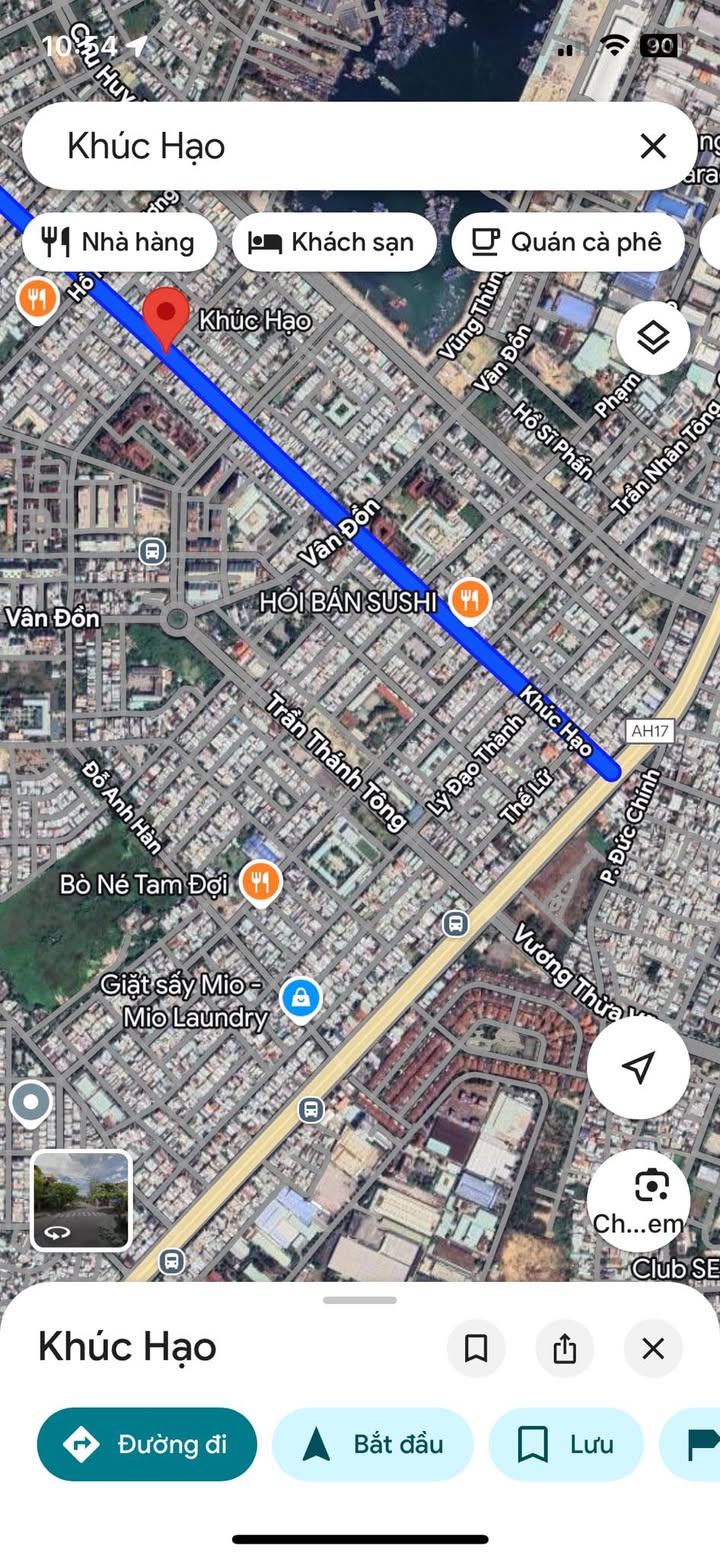
Task: Open the camera lens button
Action: 638,1199
